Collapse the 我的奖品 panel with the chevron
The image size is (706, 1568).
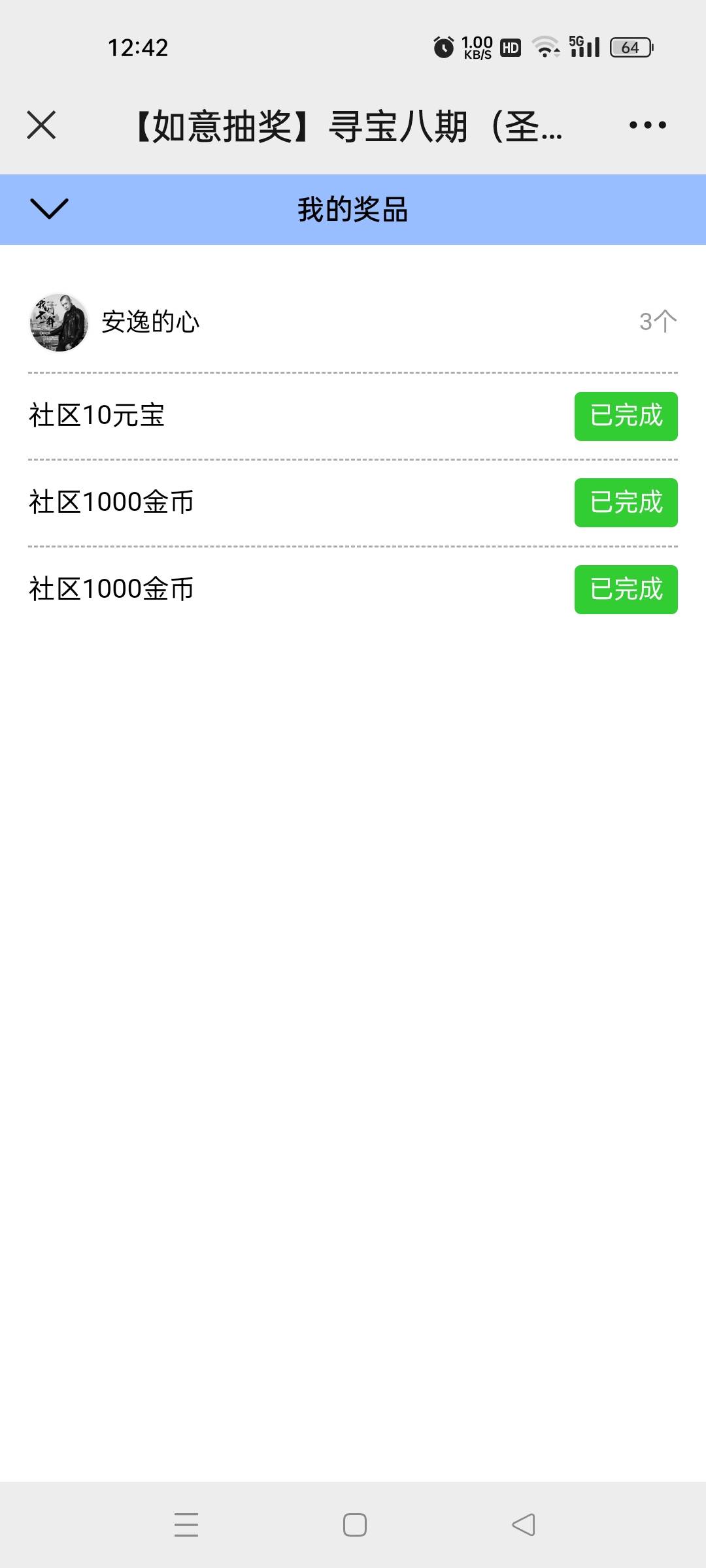point(49,209)
